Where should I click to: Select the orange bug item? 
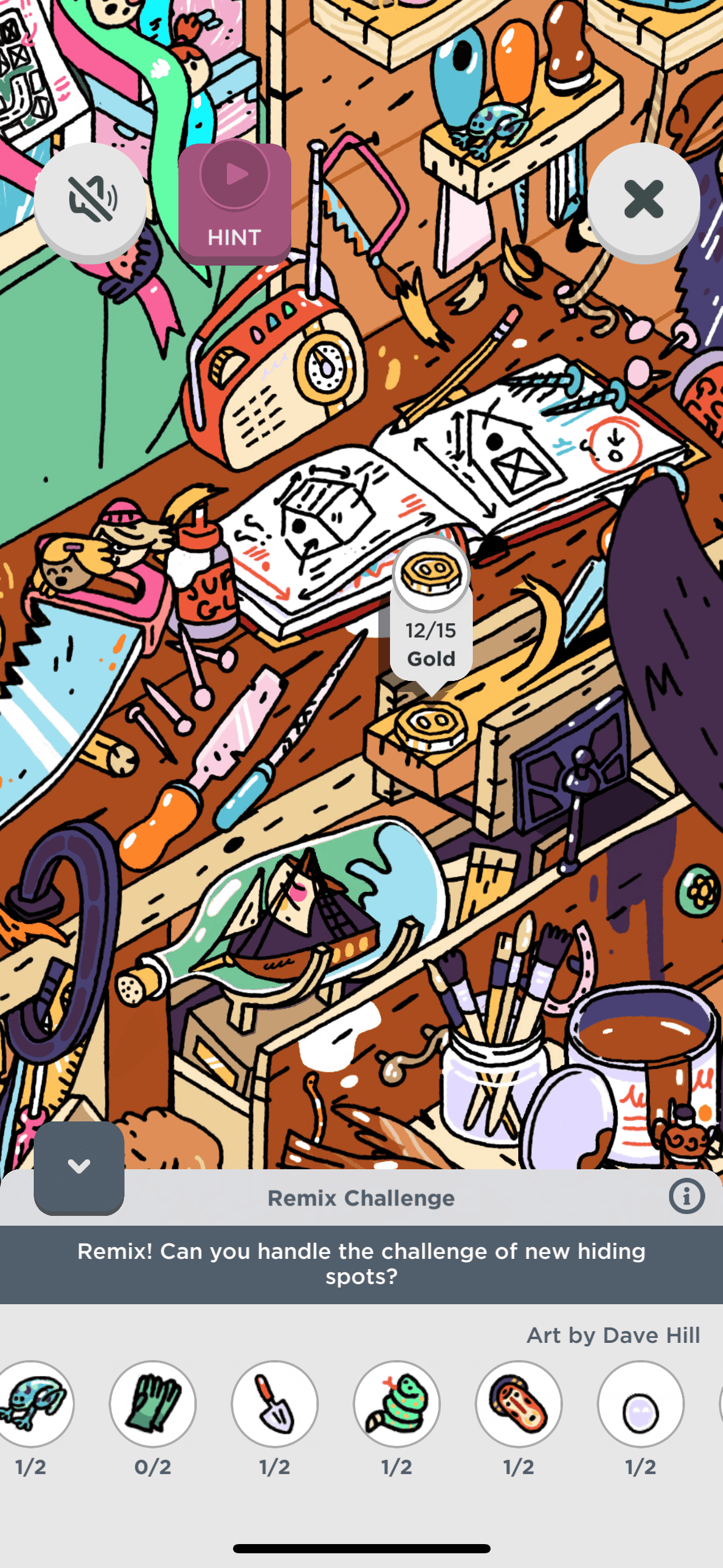click(519, 1404)
